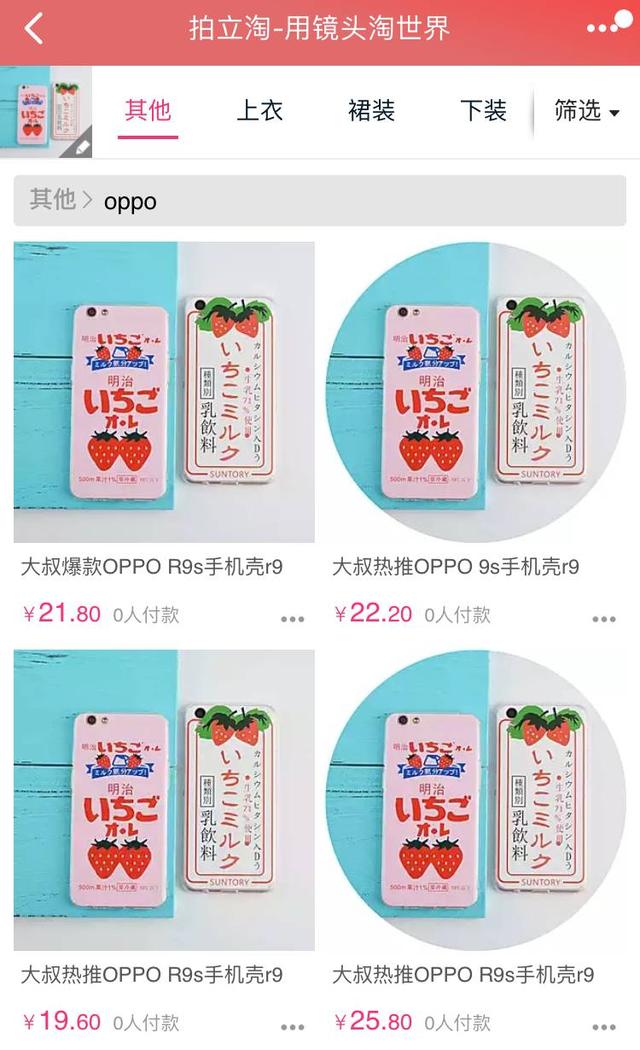Open more options for ¥22.20 item
640x1050 pixels.
(x=603, y=619)
